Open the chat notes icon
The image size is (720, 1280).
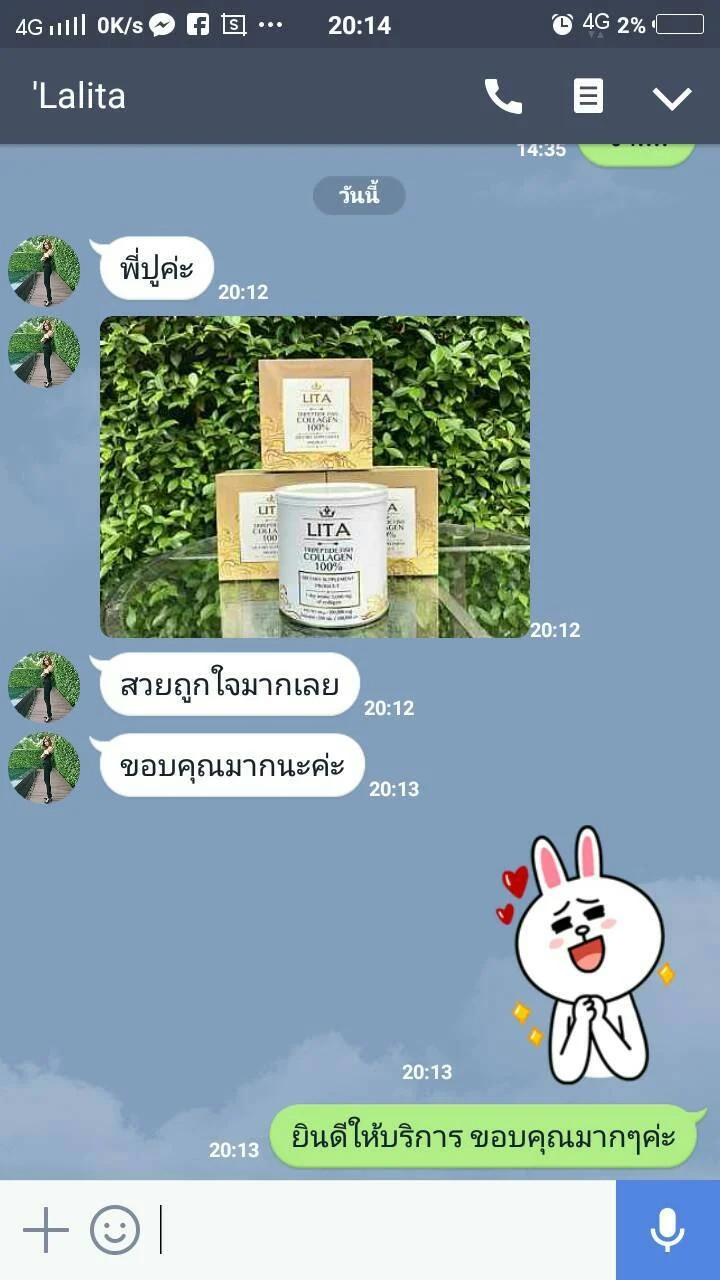pyautogui.click(x=588, y=96)
